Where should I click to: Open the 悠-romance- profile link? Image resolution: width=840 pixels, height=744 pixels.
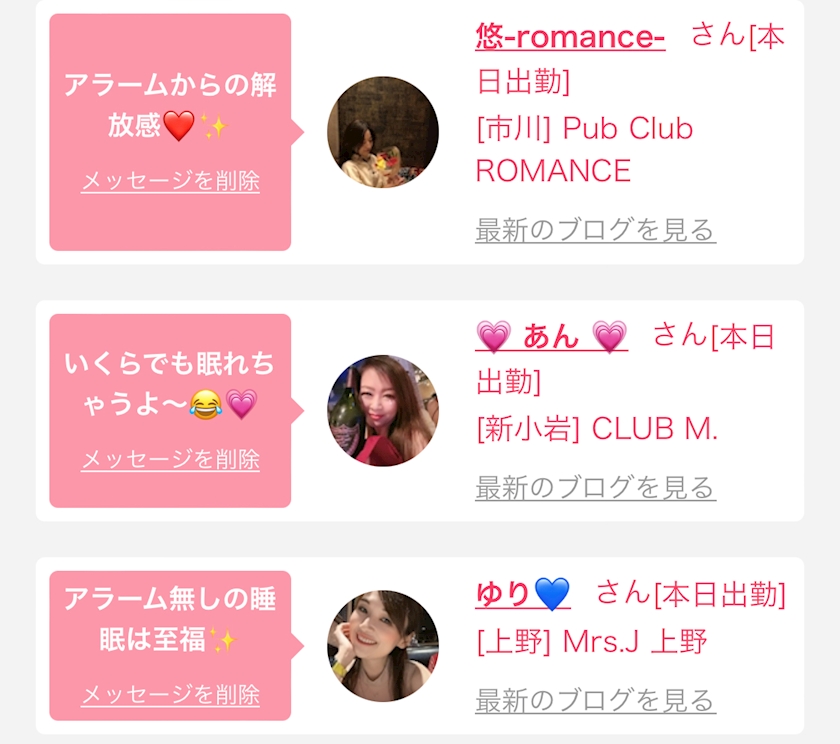(570, 37)
